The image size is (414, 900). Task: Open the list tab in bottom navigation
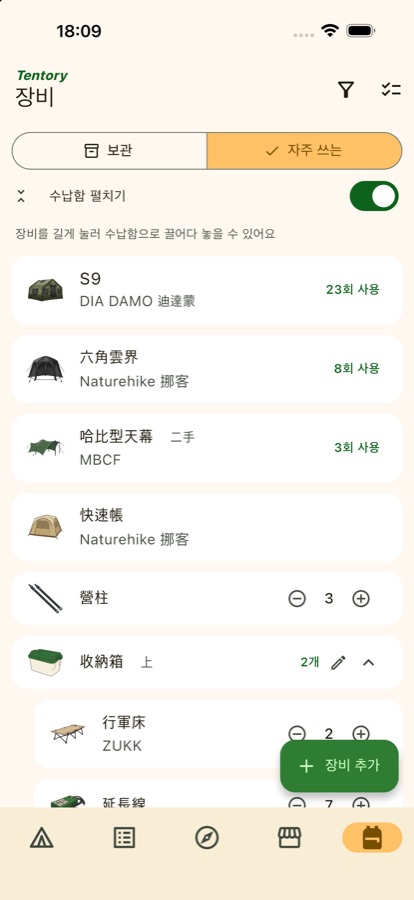(x=124, y=838)
